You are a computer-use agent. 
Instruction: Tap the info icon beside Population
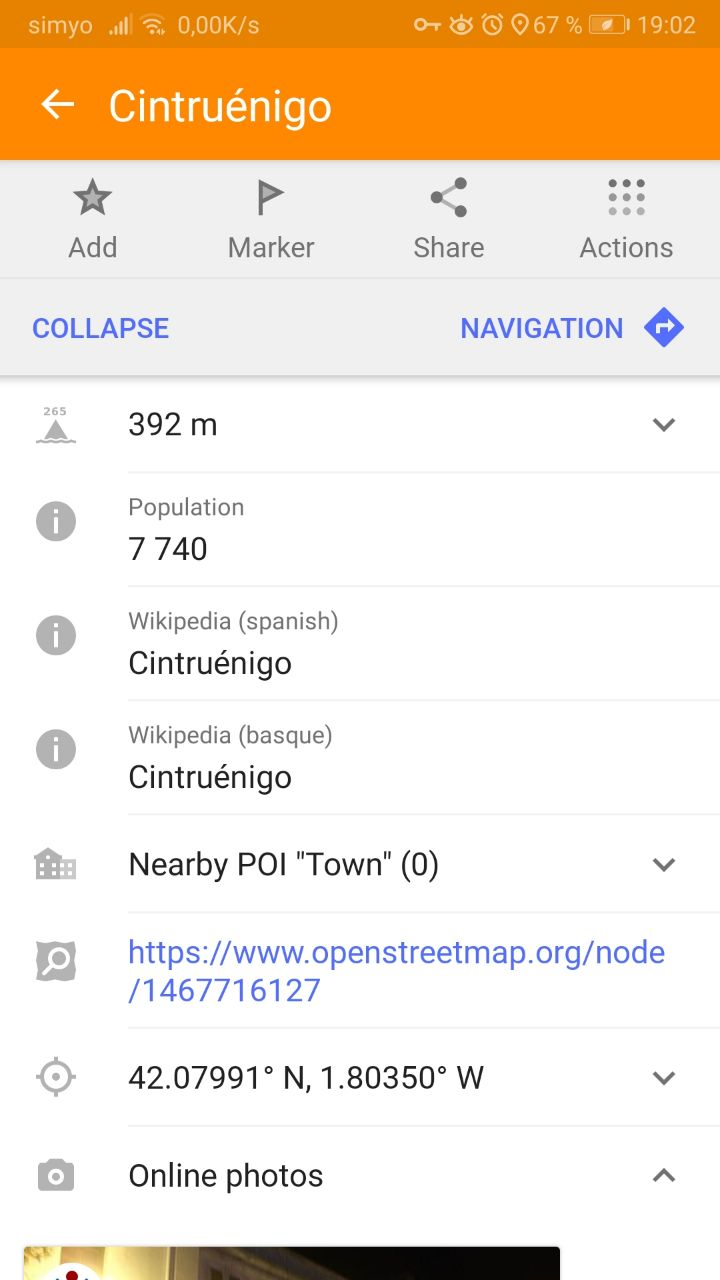coord(55,521)
